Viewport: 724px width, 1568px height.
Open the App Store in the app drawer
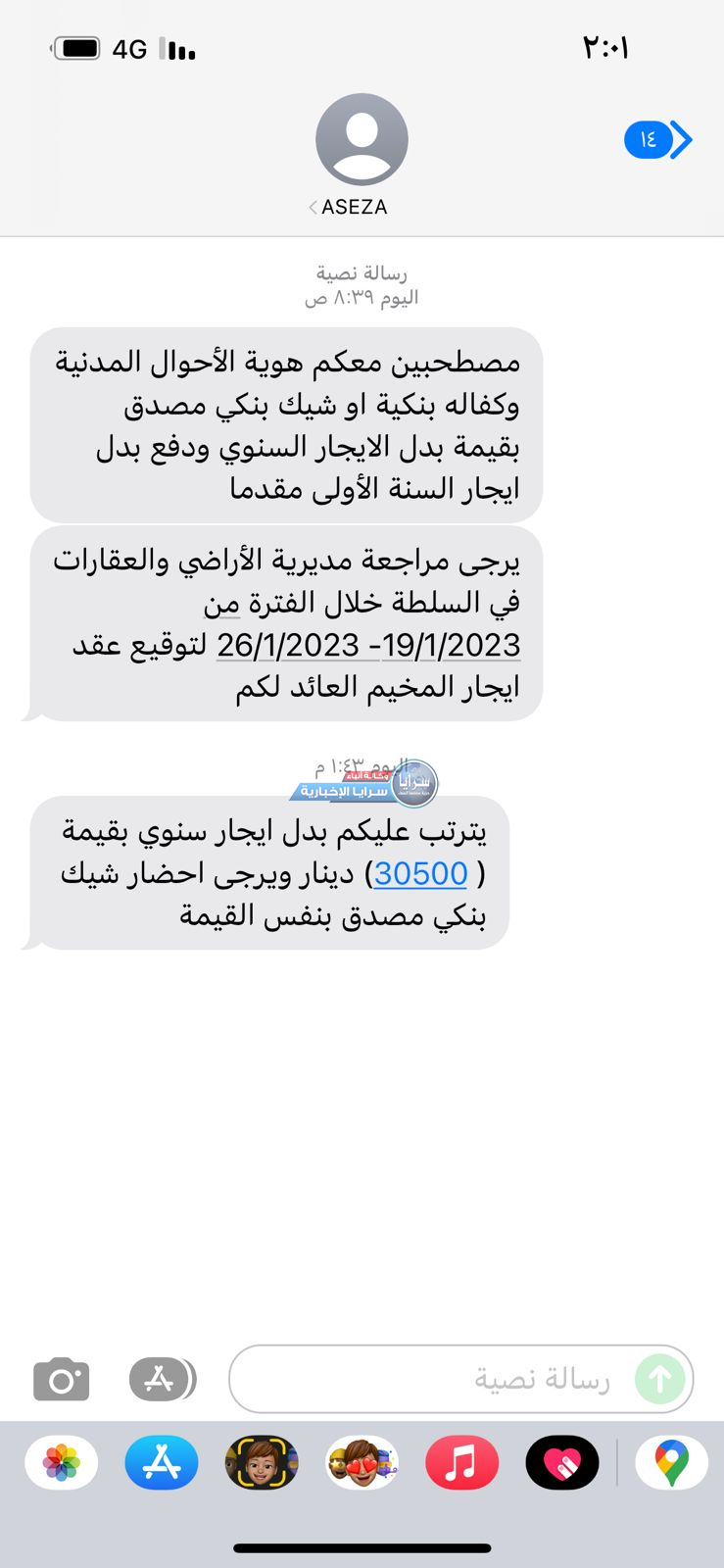[162, 1463]
